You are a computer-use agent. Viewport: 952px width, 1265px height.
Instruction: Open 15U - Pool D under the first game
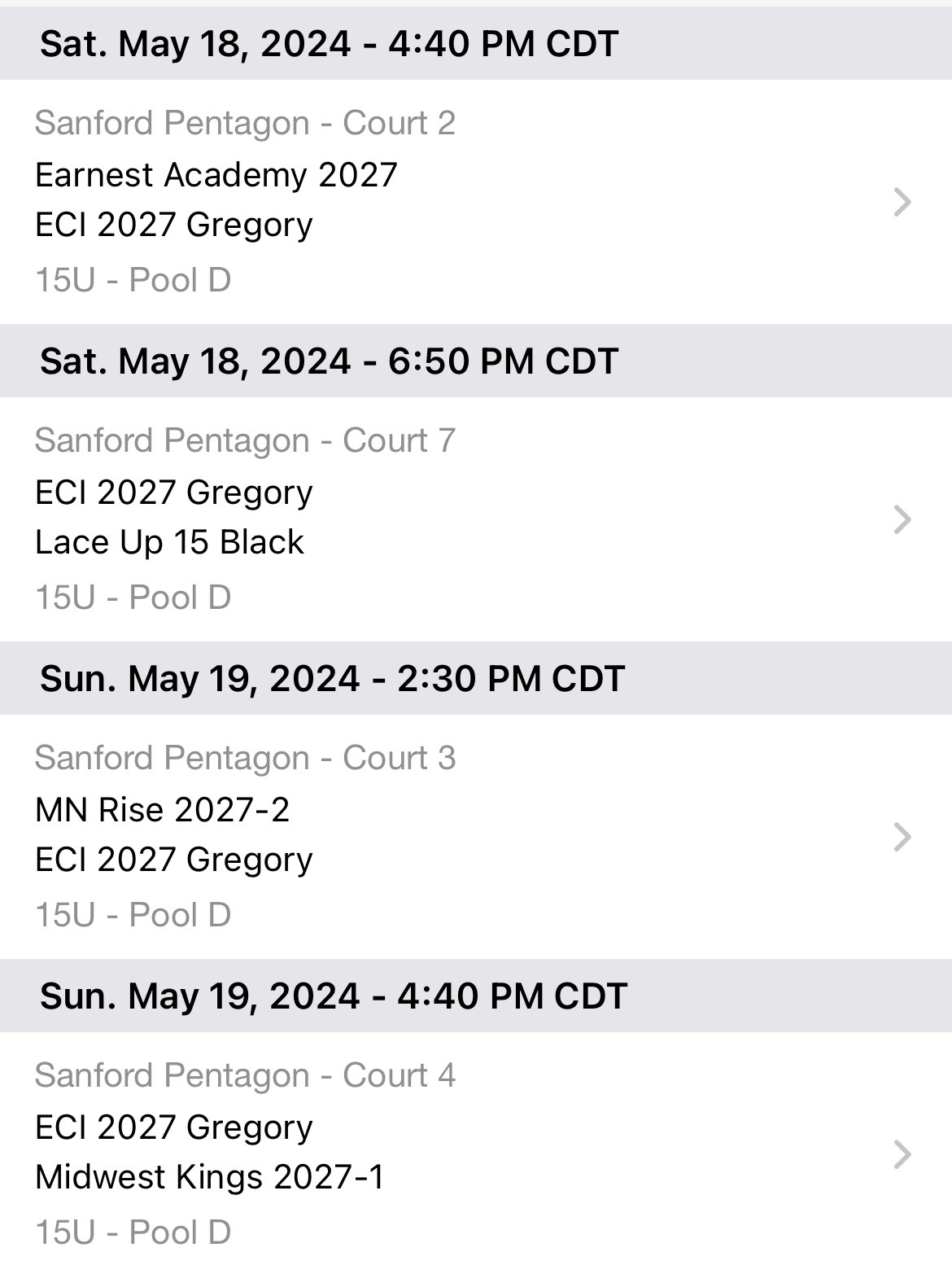(133, 280)
